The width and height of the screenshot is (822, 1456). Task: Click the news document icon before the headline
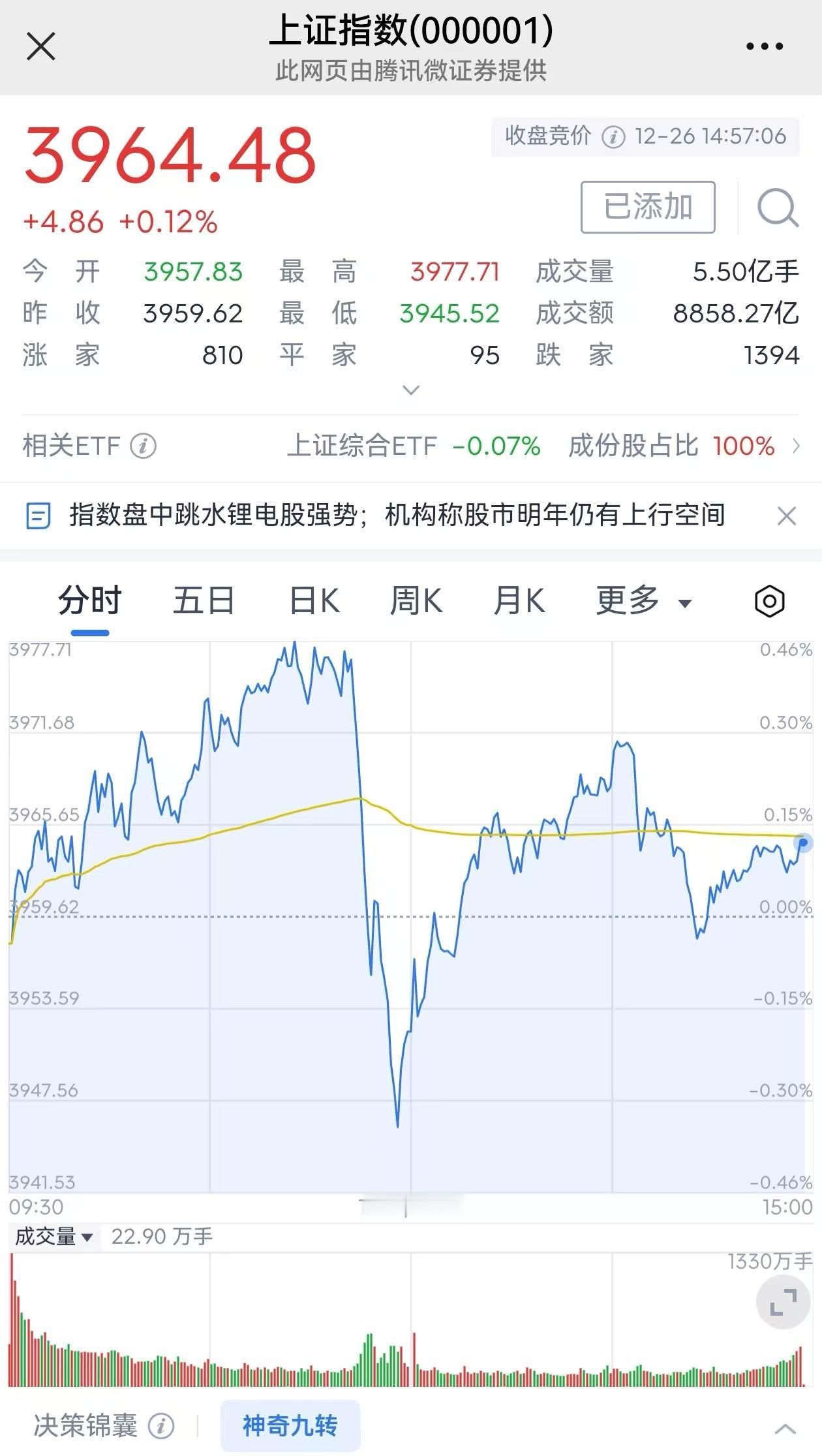click(38, 516)
